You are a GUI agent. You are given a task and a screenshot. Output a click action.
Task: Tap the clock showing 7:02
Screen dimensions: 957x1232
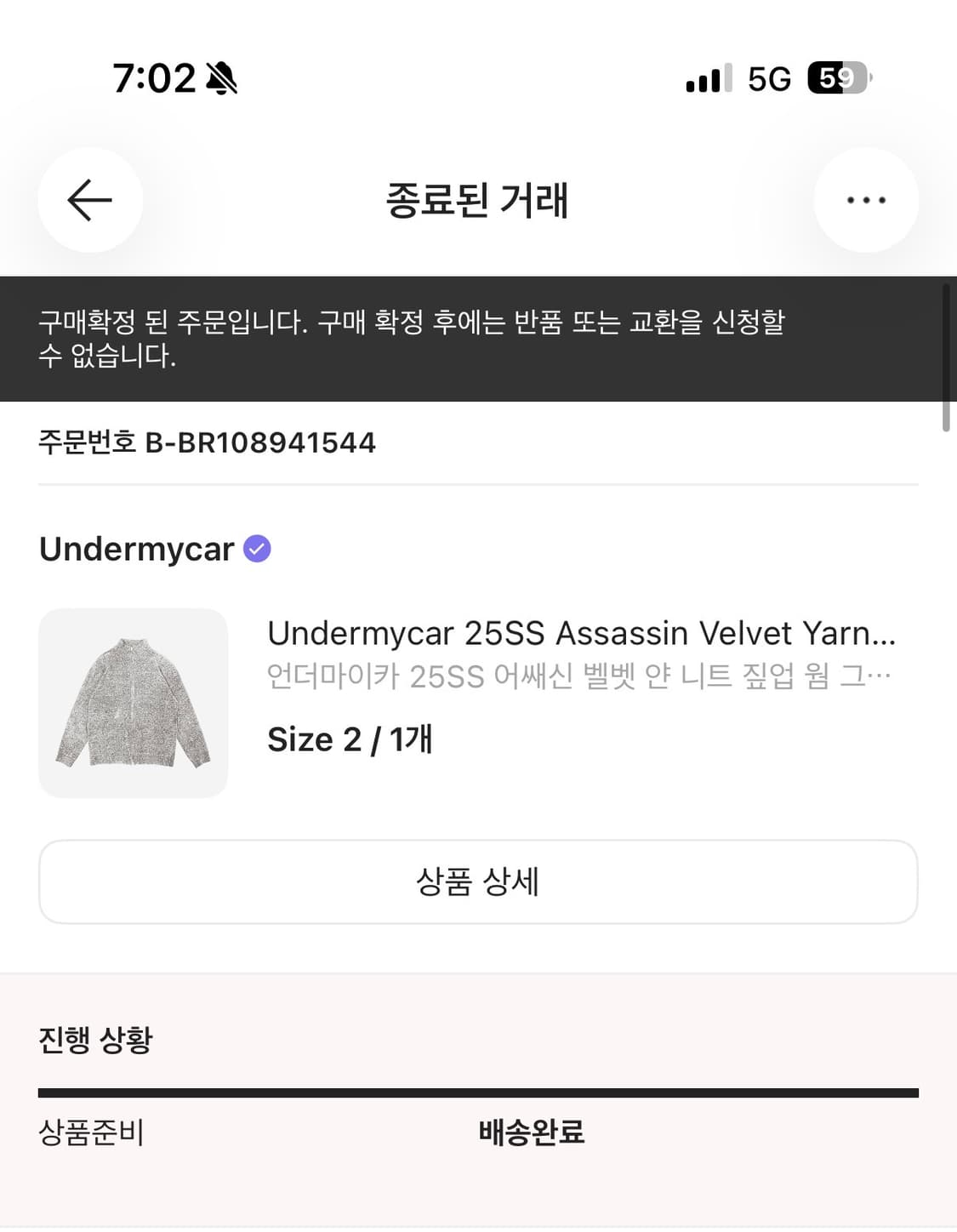pos(153,78)
